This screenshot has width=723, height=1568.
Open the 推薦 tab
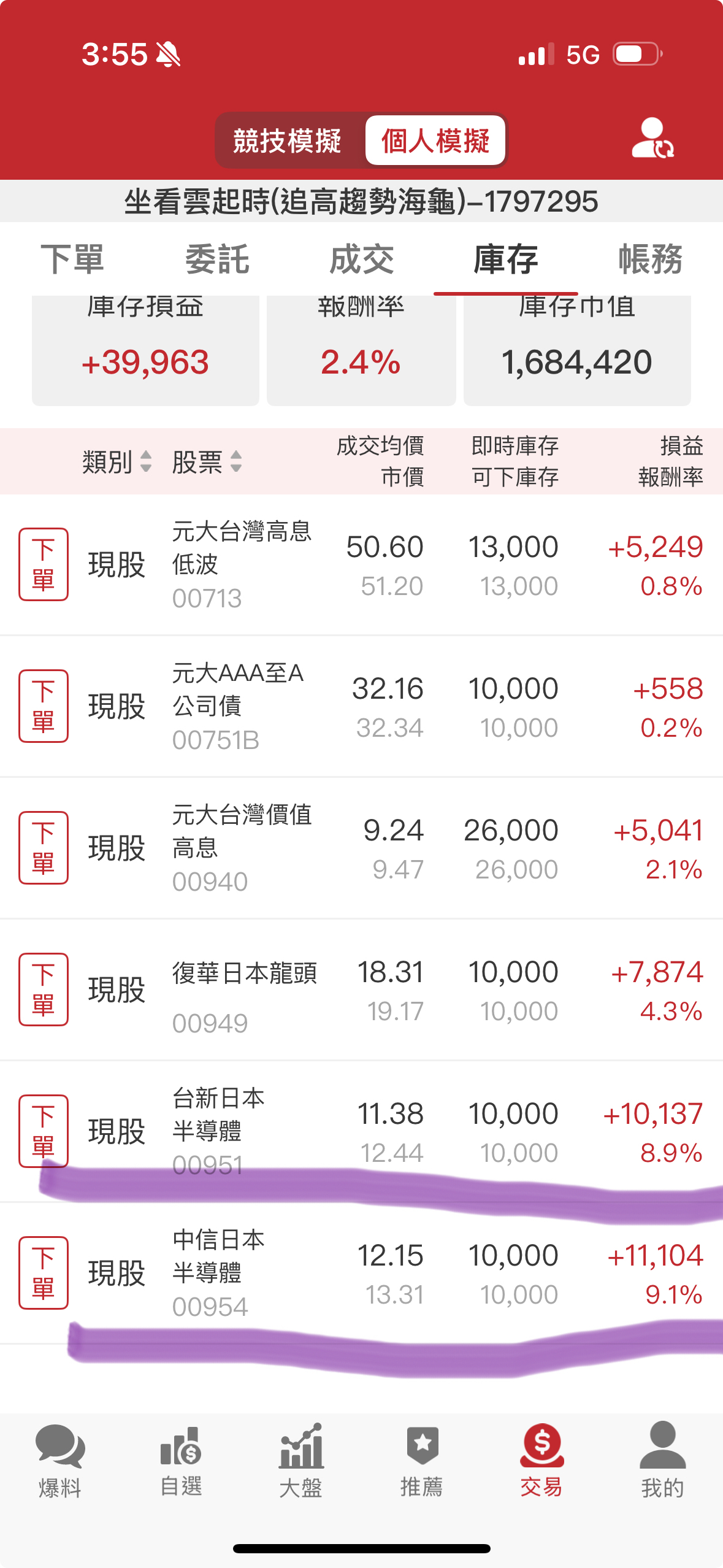[x=421, y=1460]
